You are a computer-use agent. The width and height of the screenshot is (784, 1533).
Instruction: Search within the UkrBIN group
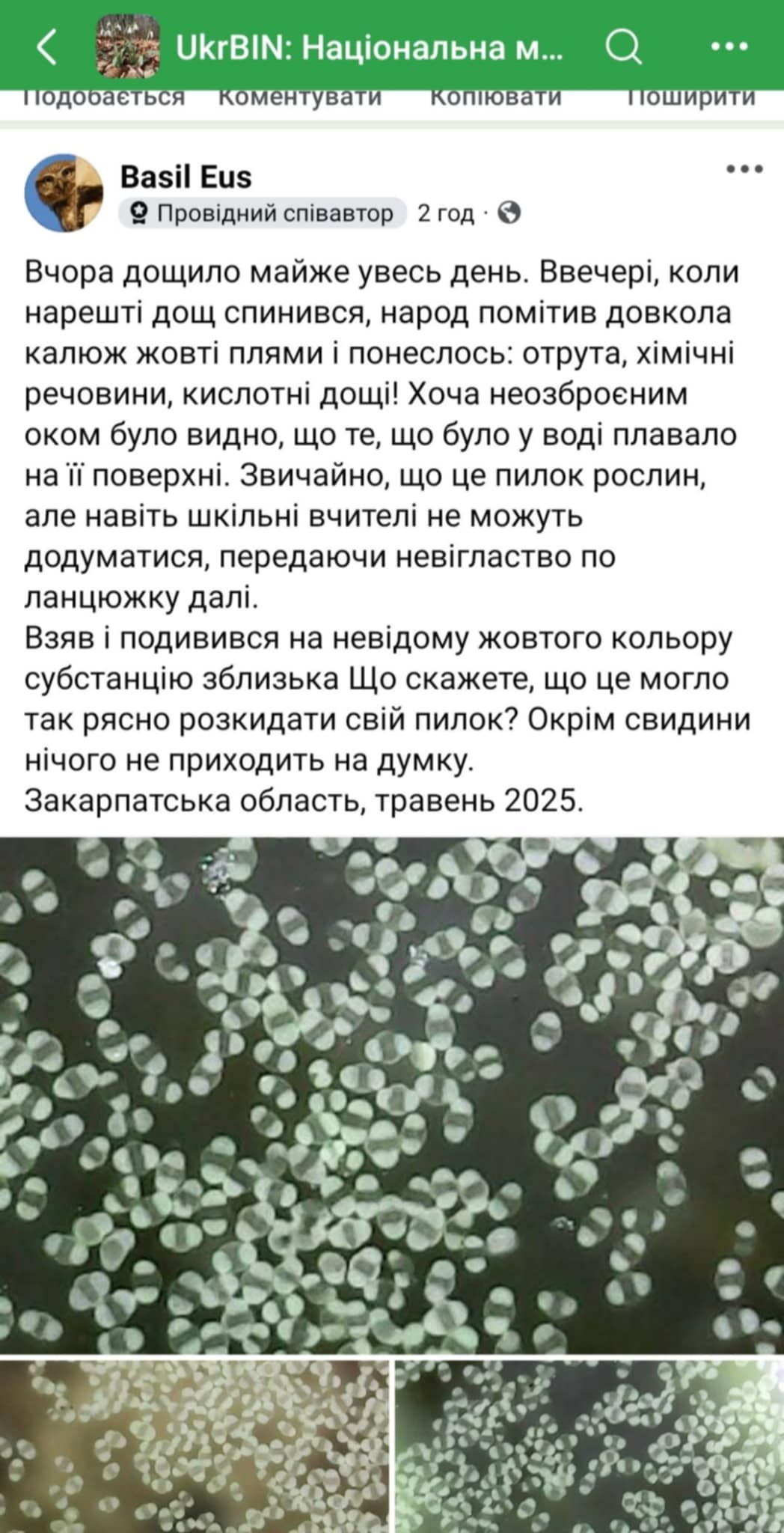pyautogui.click(x=623, y=46)
